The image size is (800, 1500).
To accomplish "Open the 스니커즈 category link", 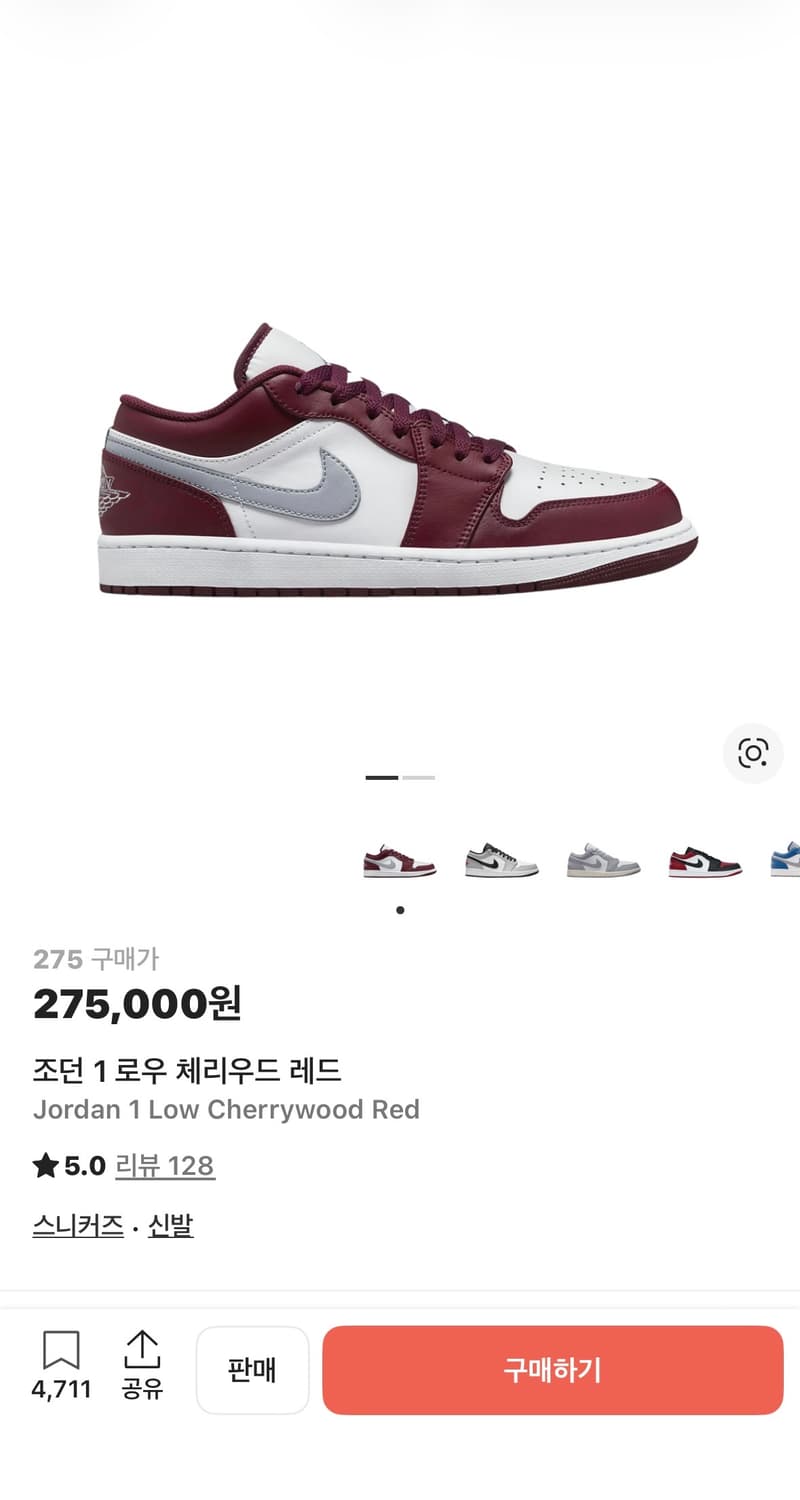I will [x=77, y=1226].
